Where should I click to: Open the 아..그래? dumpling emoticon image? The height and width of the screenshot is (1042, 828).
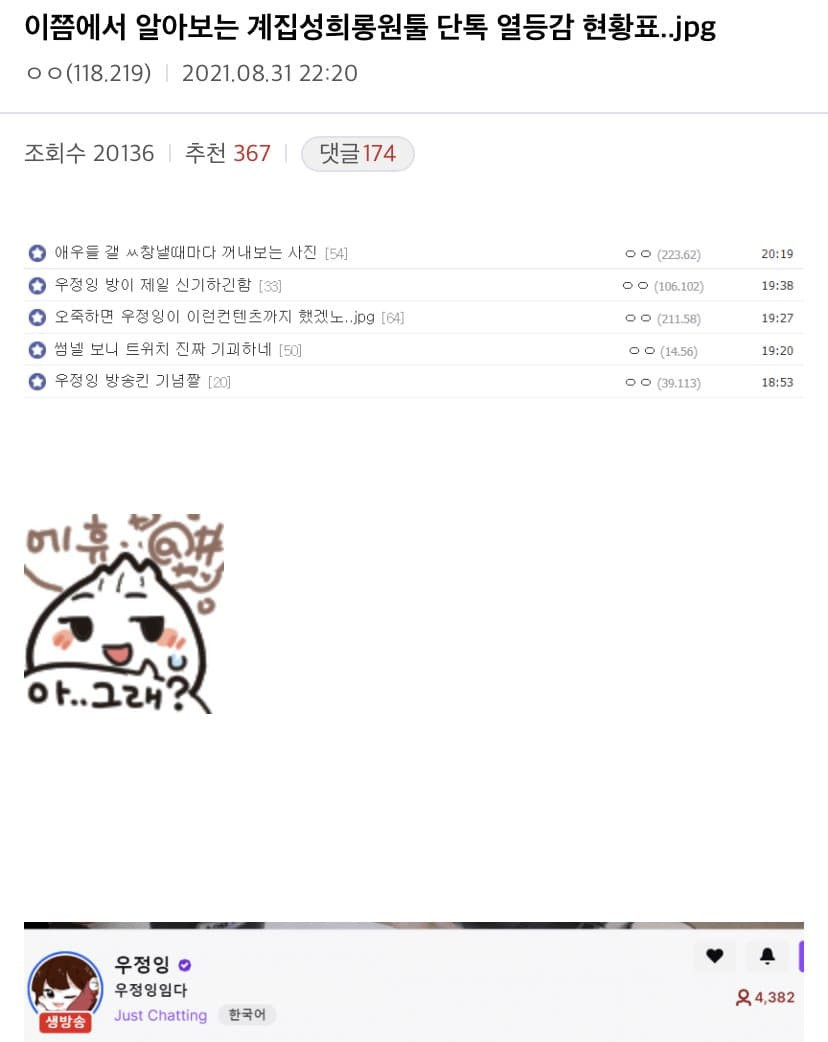point(123,612)
